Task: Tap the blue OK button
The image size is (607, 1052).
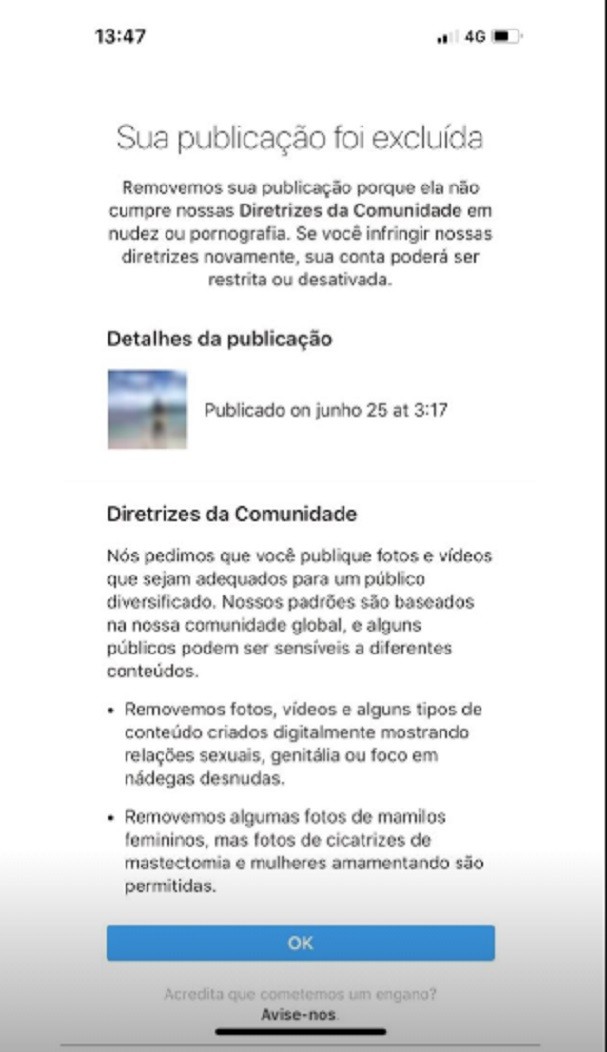Action: (300, 942)
